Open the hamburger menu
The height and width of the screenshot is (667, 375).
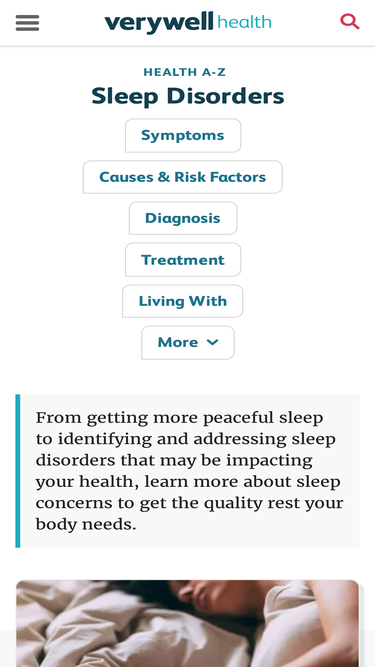point(27,23)
